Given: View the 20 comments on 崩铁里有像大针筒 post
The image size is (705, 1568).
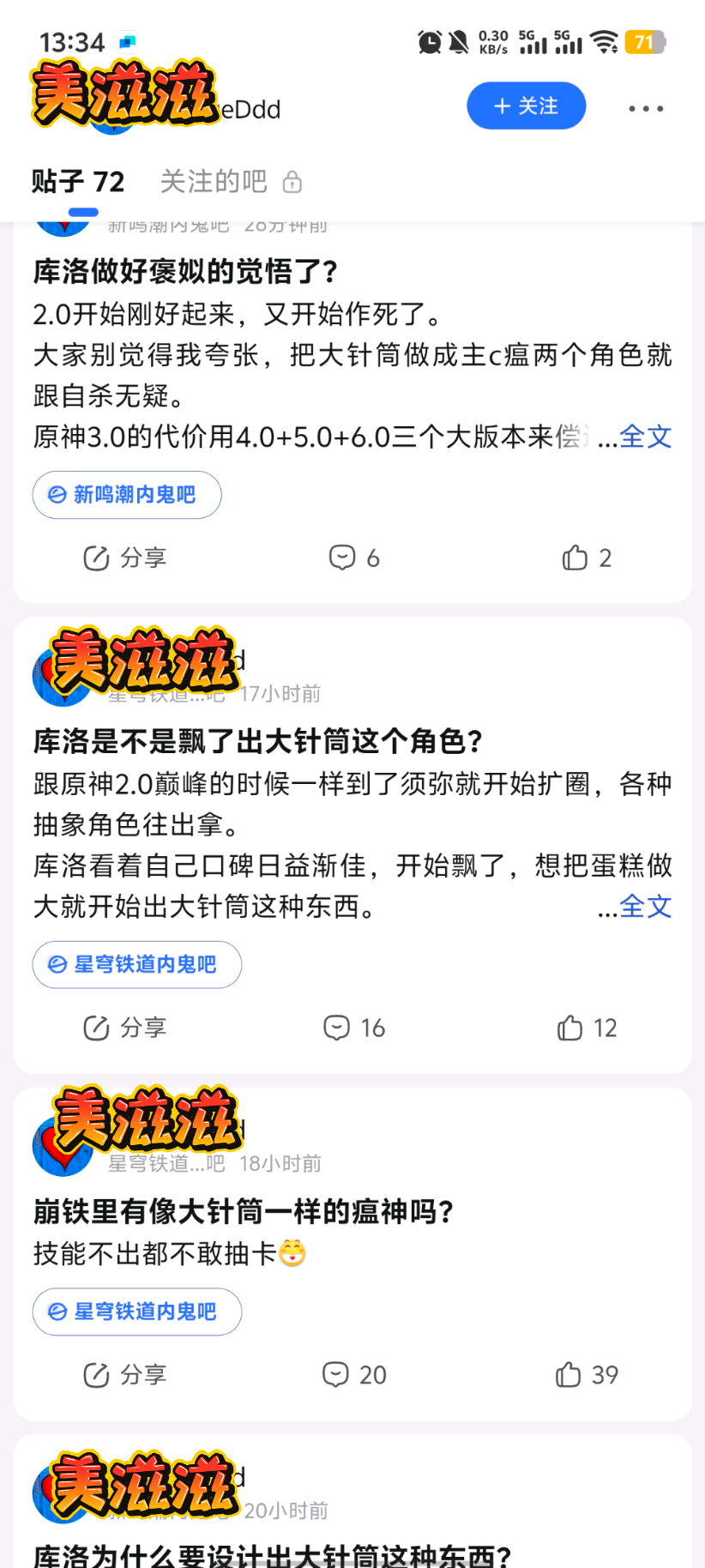Looking at the screenshot, I should click(354, 1375).
